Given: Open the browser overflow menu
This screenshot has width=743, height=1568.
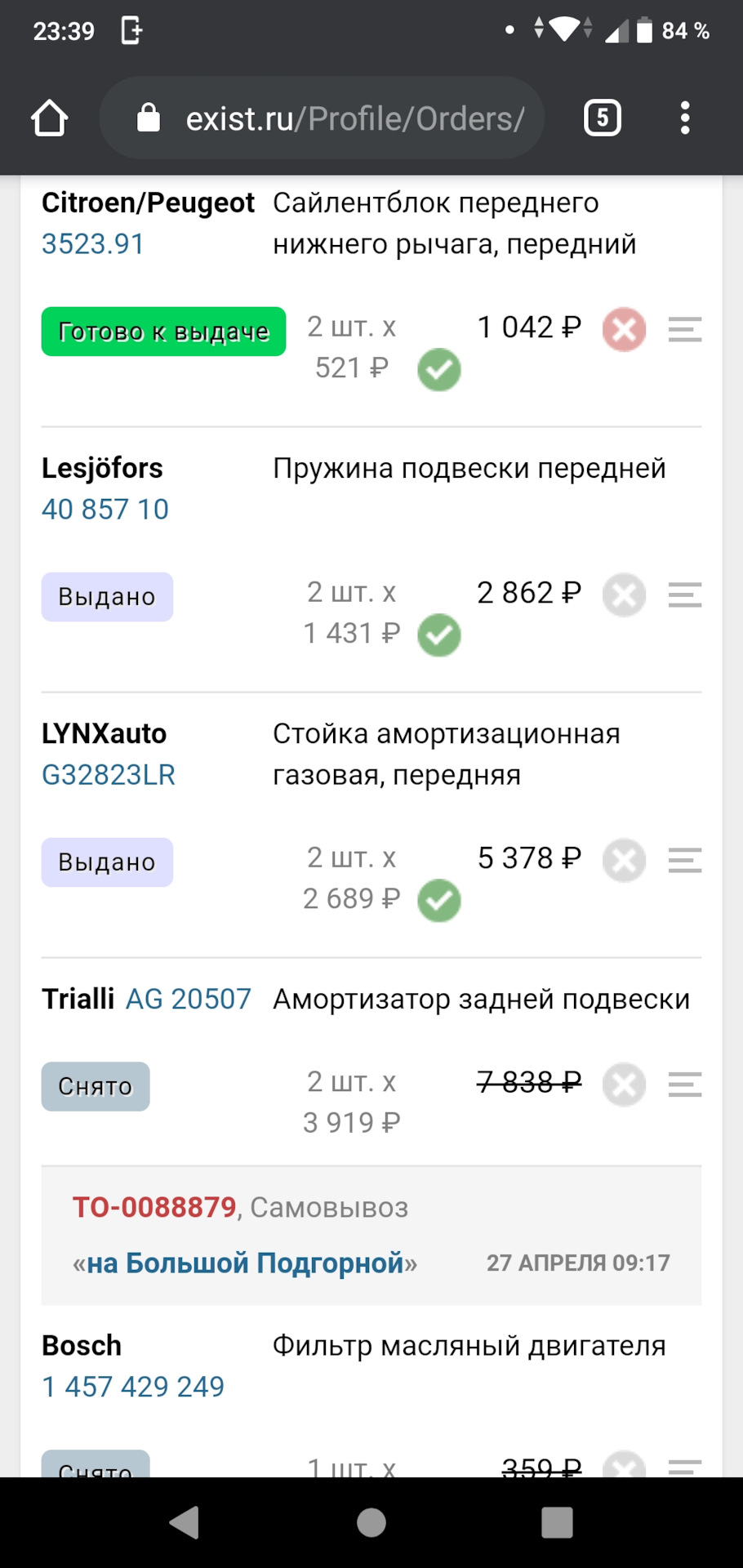Looking at the screenshot, I should (x=685, y=118).
